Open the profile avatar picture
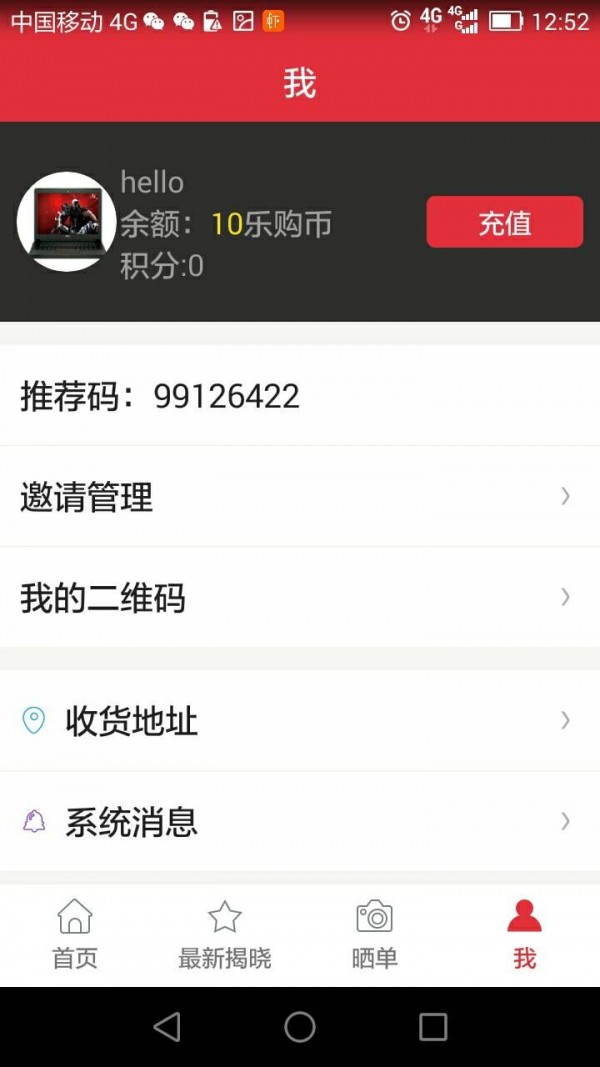 66,222
